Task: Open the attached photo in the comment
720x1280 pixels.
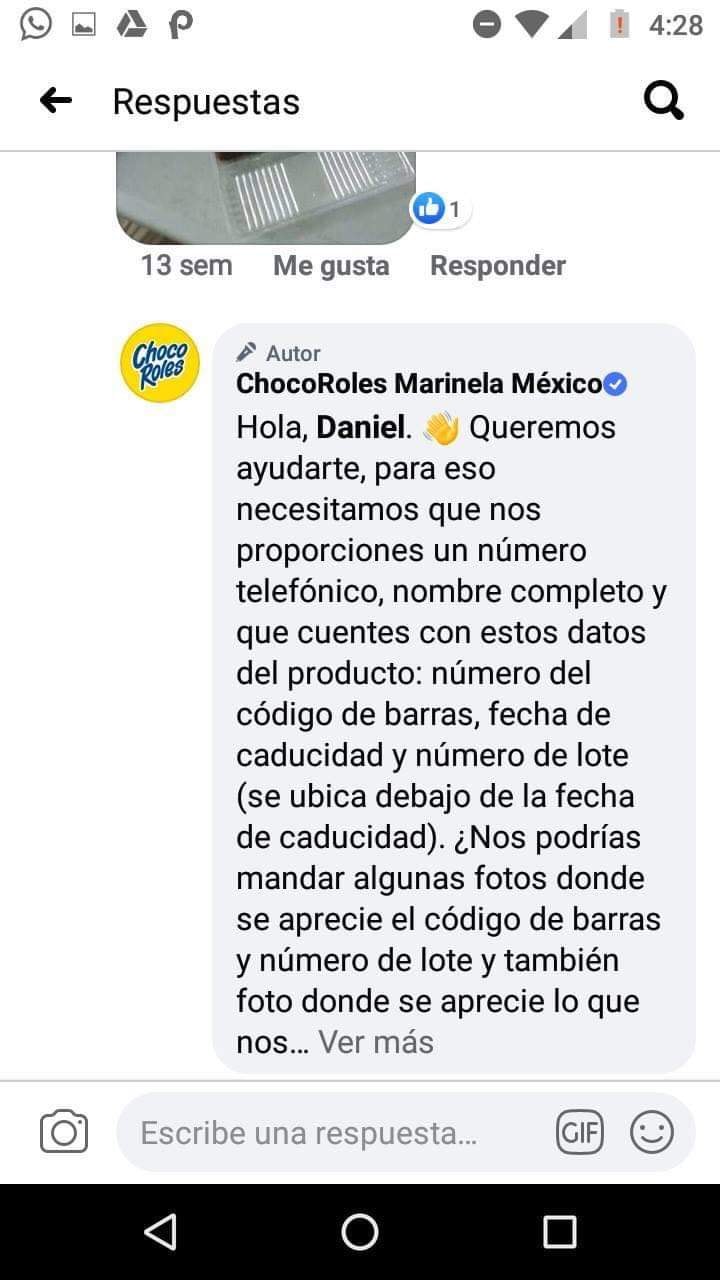Action: coord(265,197)
